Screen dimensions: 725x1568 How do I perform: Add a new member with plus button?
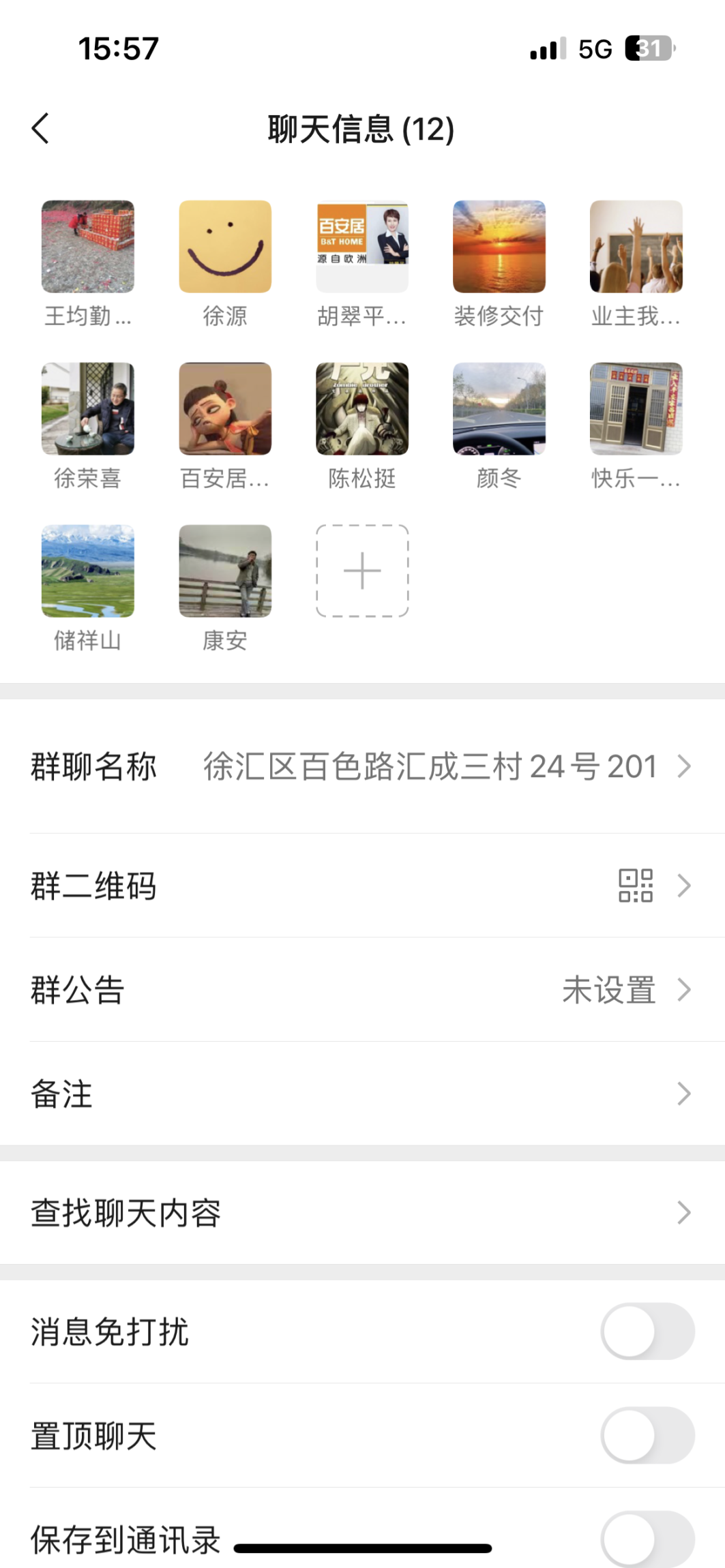362,571
